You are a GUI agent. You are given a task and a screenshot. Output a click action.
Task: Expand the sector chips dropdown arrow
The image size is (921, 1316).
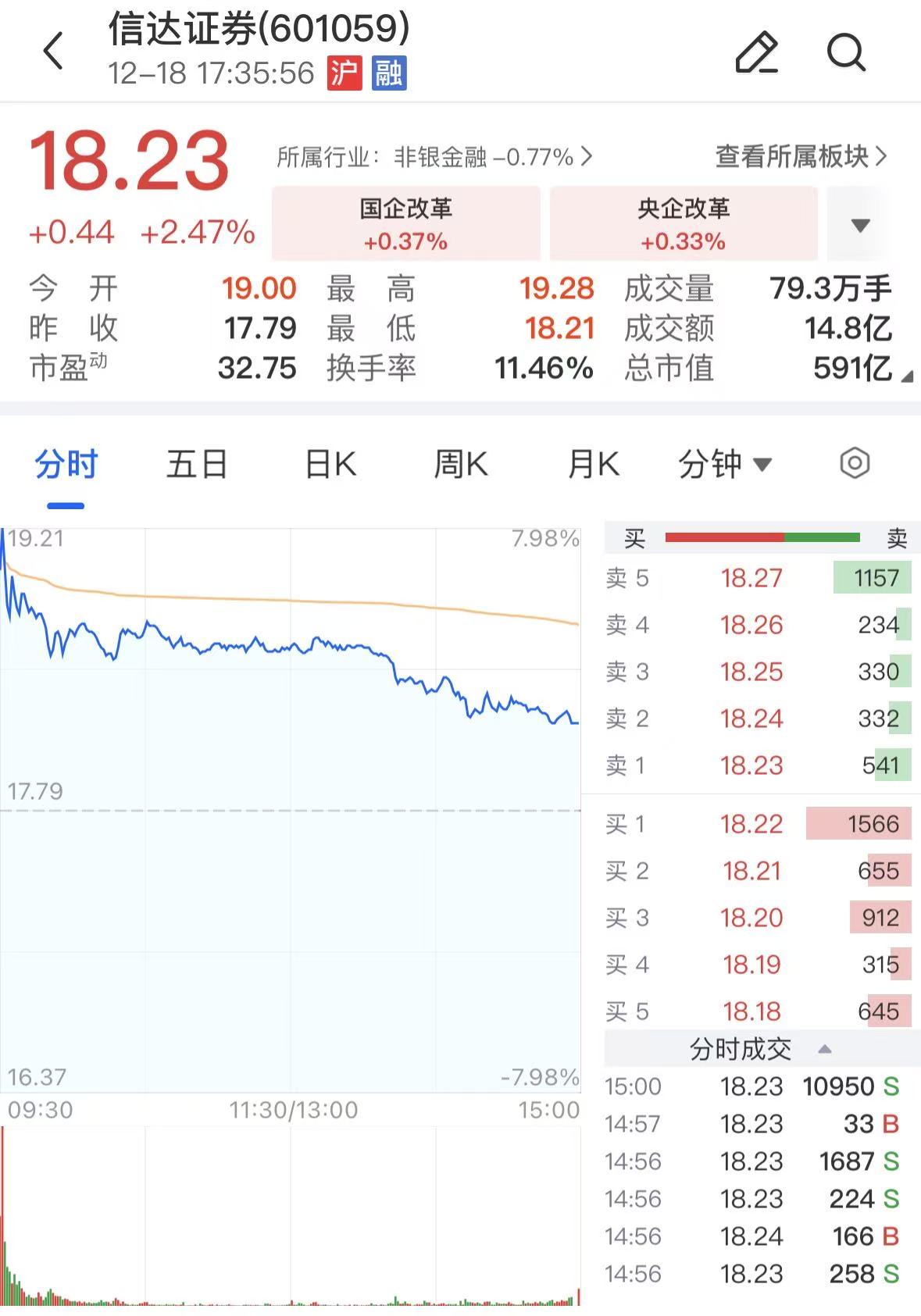click(x=860, y=225)
